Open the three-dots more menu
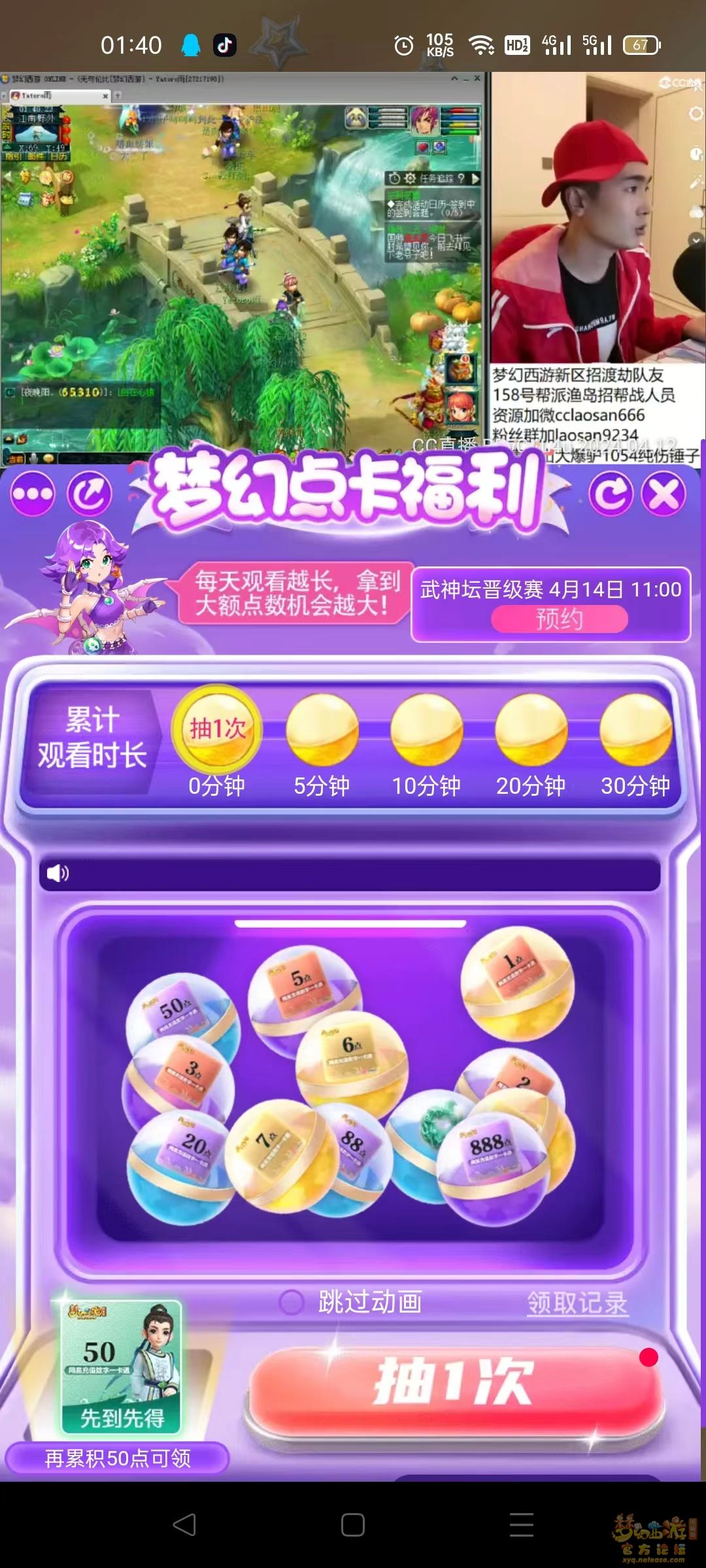Image resolution: width=706 pixels, height=1568 pixels. 33,494
